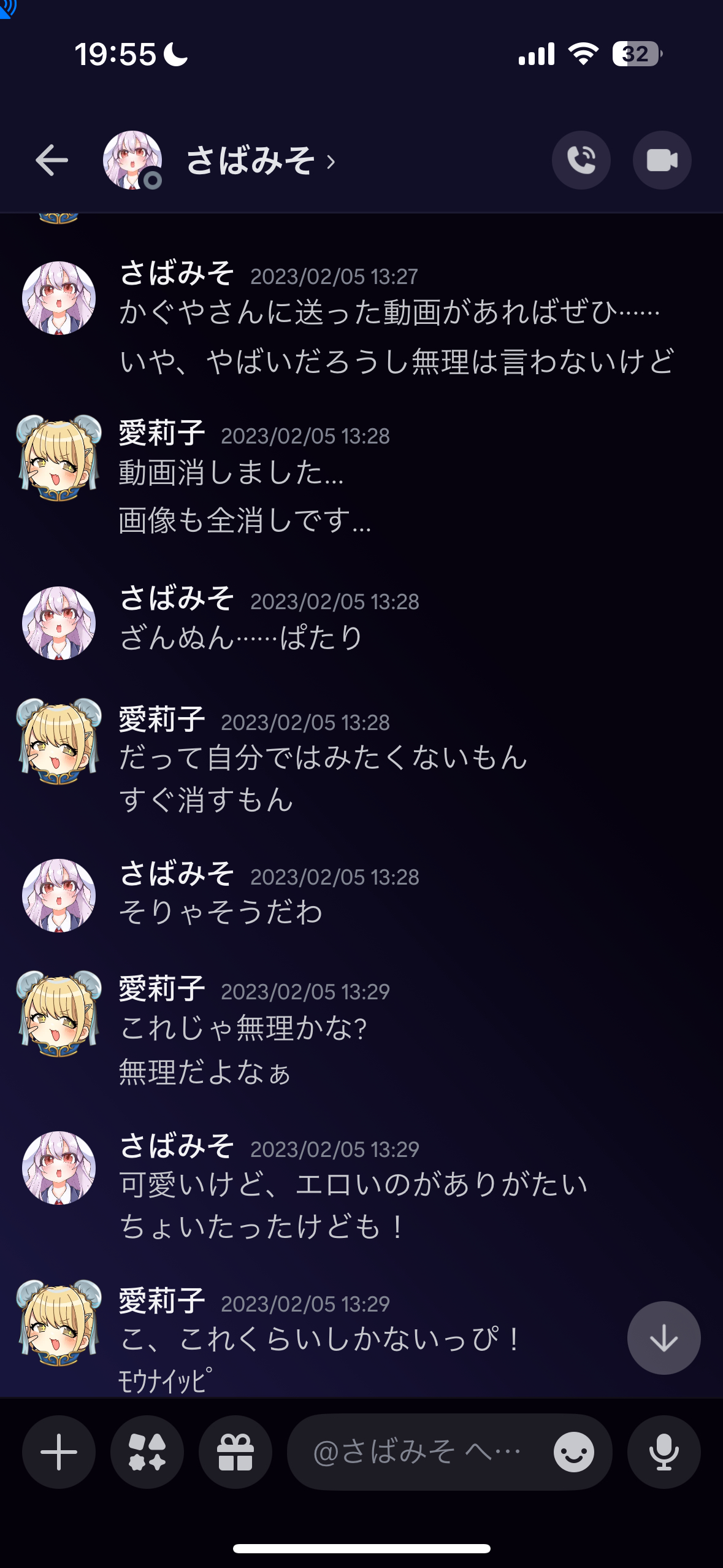Jump to latest messages with down arrow
Screen dimensions: 723x1568
click(664, 1338)
